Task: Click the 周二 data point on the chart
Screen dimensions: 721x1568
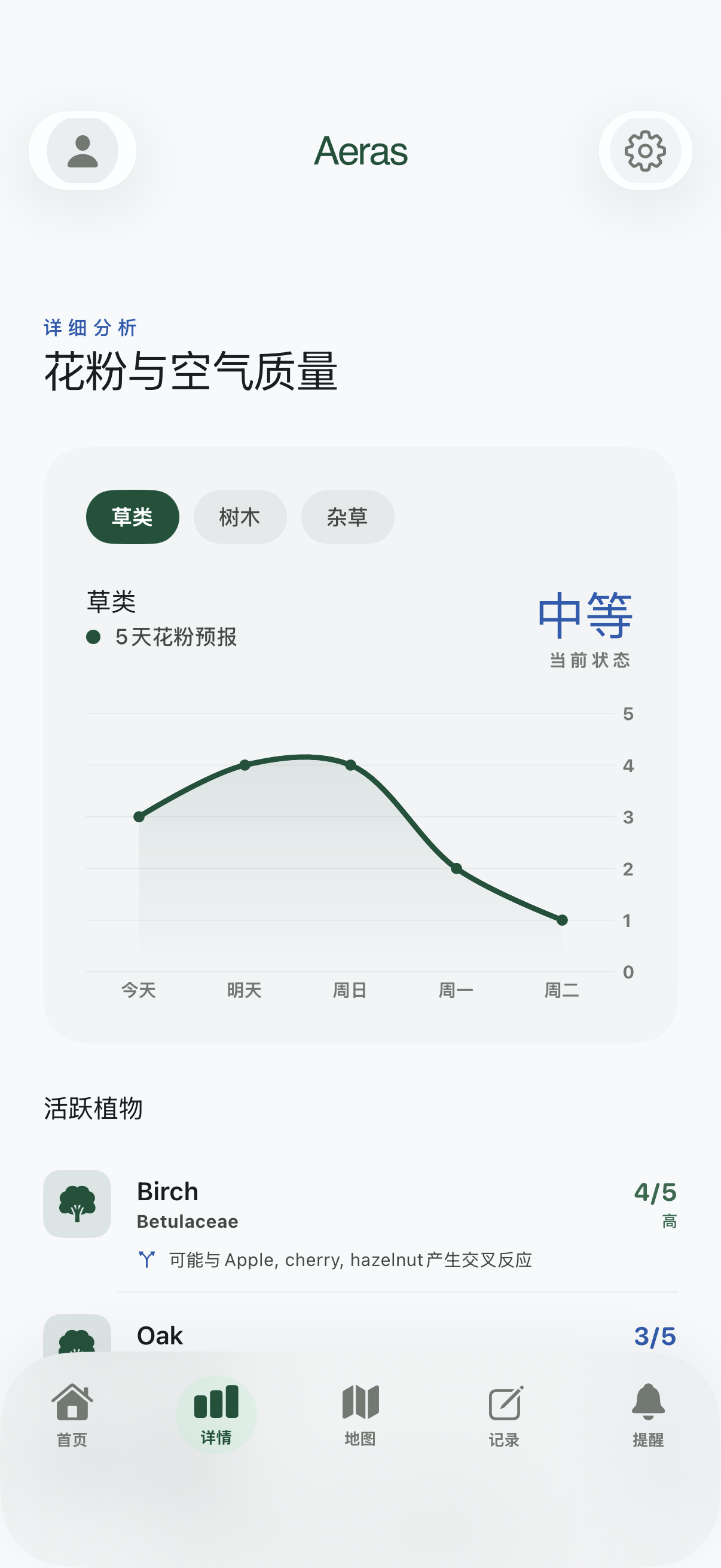Action: coord(562,919)
